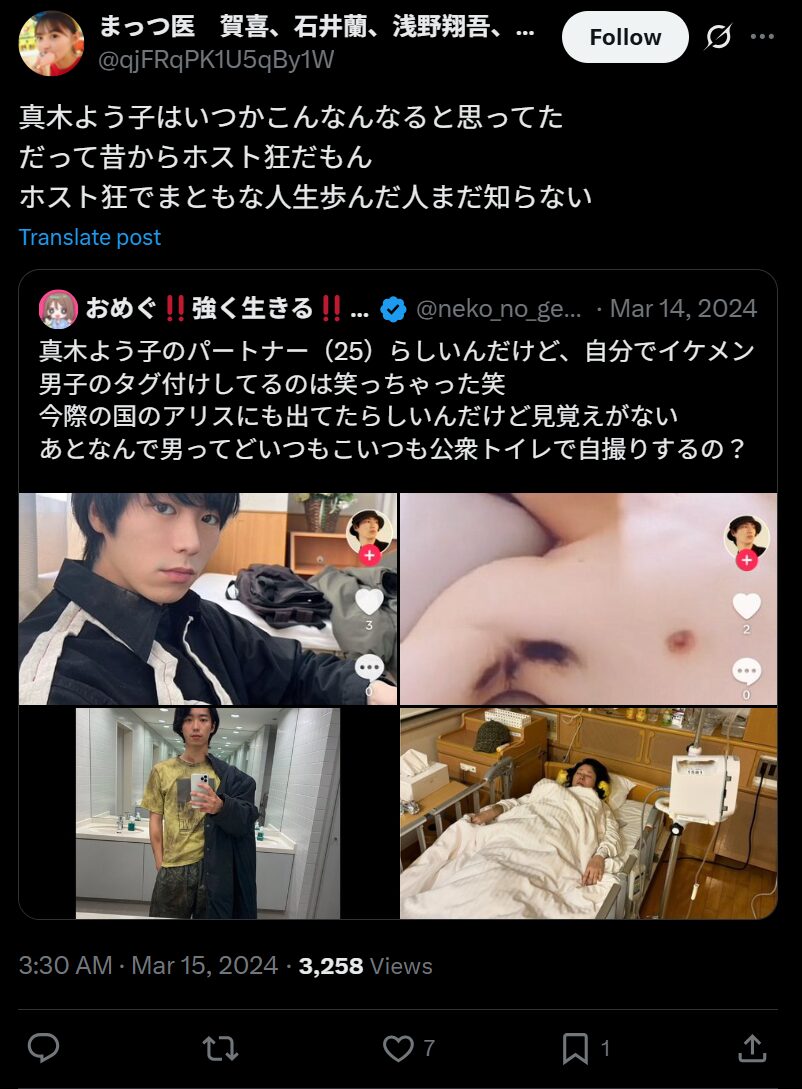View the mirror selfie image in quoted post
The height and width of the screenshot is (1089, 802).
[x=207, y=813]
